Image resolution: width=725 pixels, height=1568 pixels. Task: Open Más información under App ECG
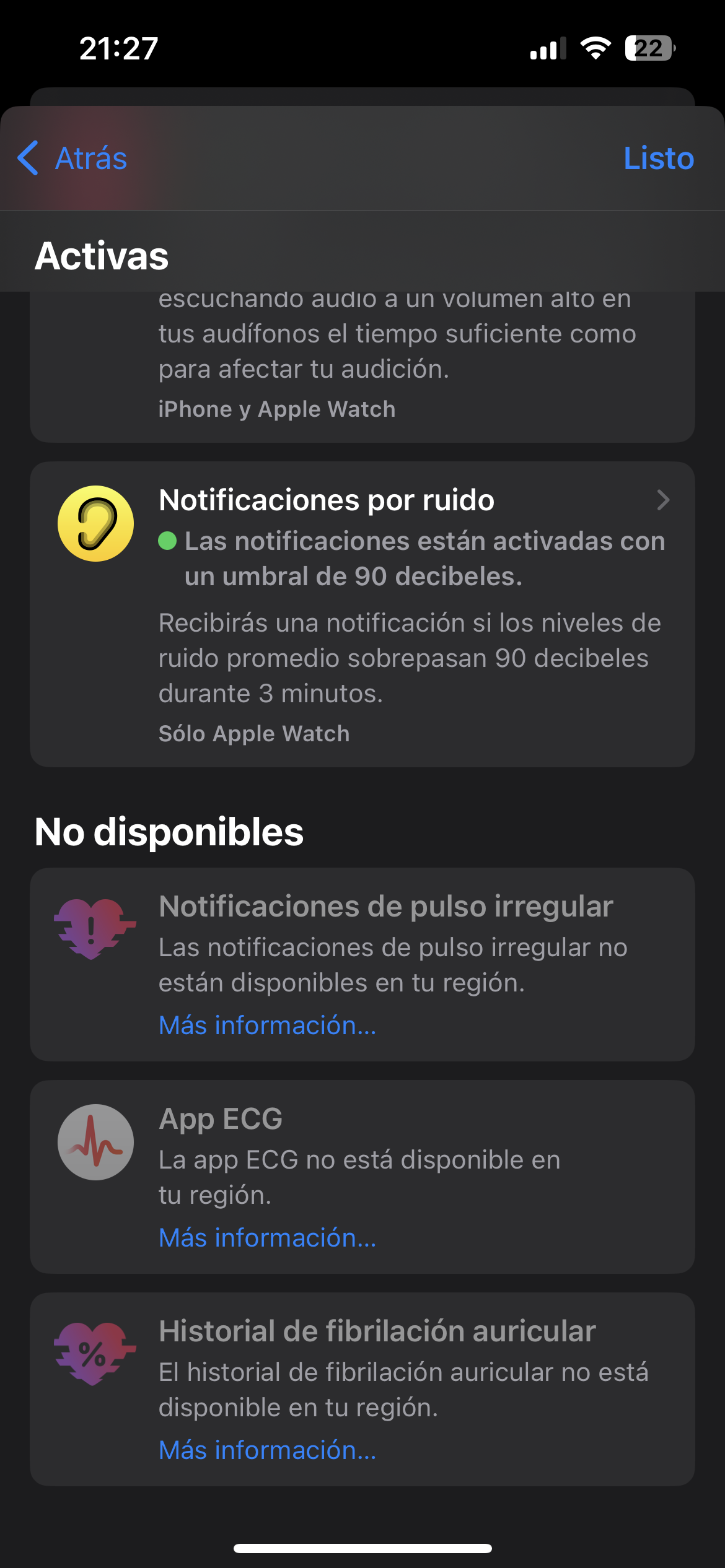267,1238
